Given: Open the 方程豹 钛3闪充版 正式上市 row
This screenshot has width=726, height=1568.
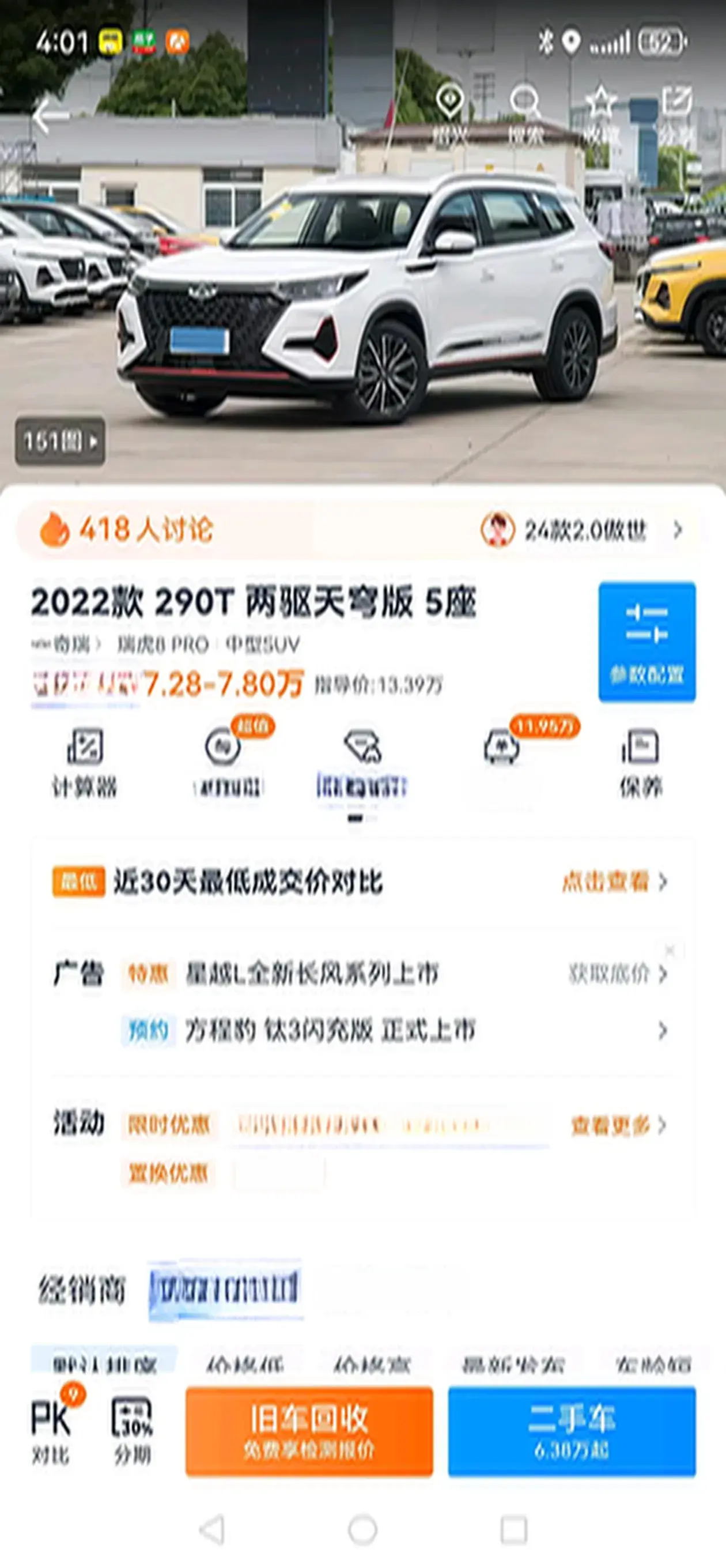Looking at the screenshot, I should (328, 1031).
